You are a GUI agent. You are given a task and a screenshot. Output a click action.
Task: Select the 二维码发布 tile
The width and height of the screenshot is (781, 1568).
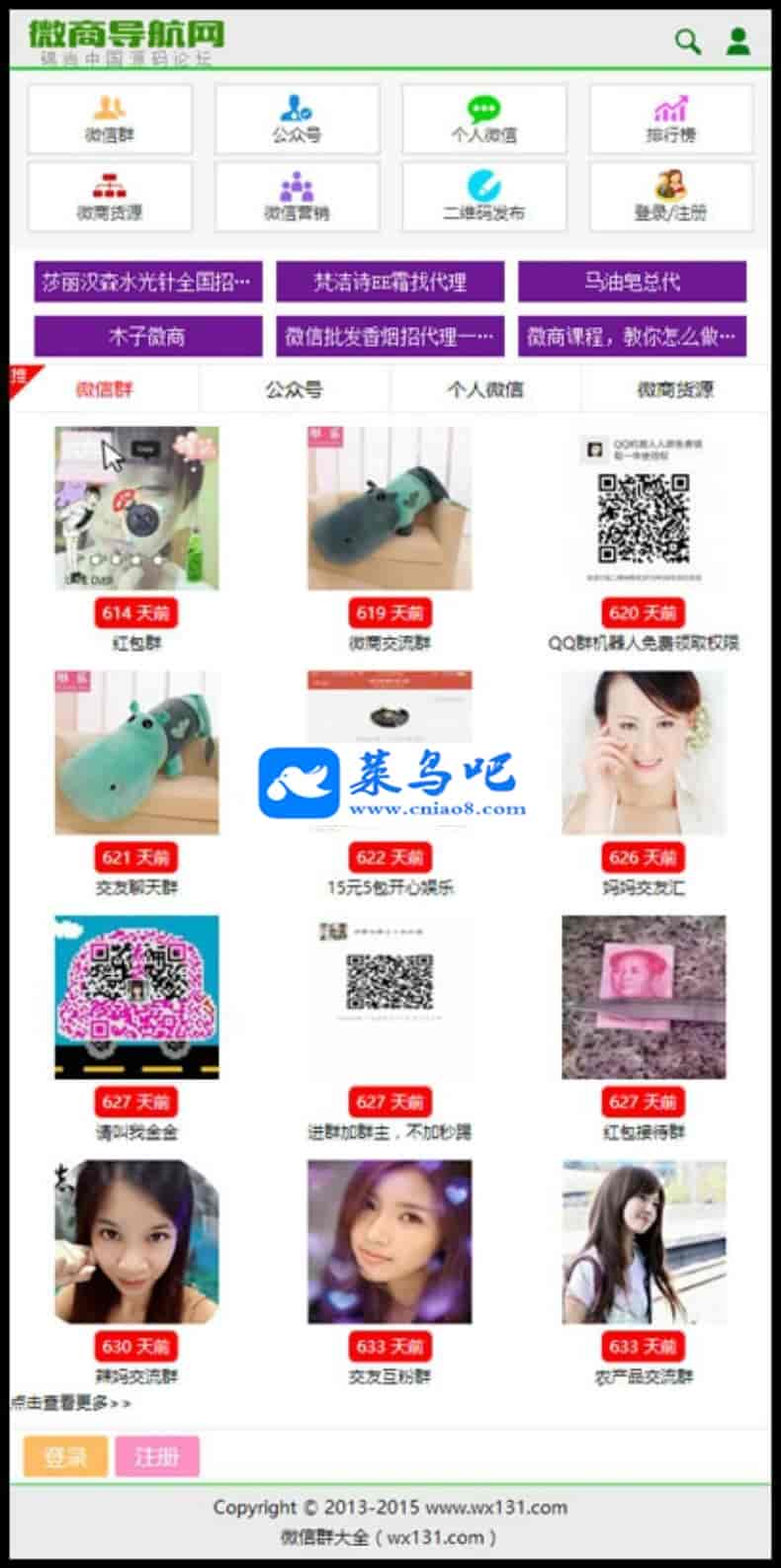click(483, 197)
